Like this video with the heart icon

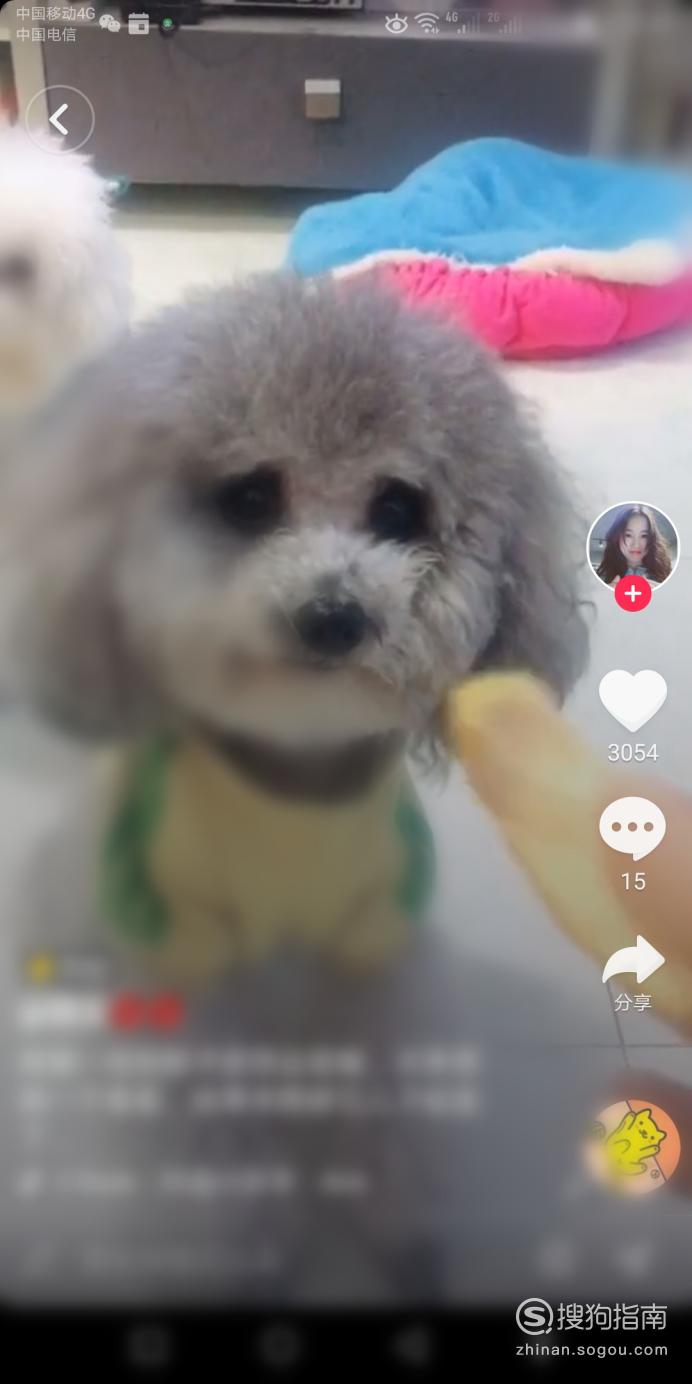click(x=632, y=700)
